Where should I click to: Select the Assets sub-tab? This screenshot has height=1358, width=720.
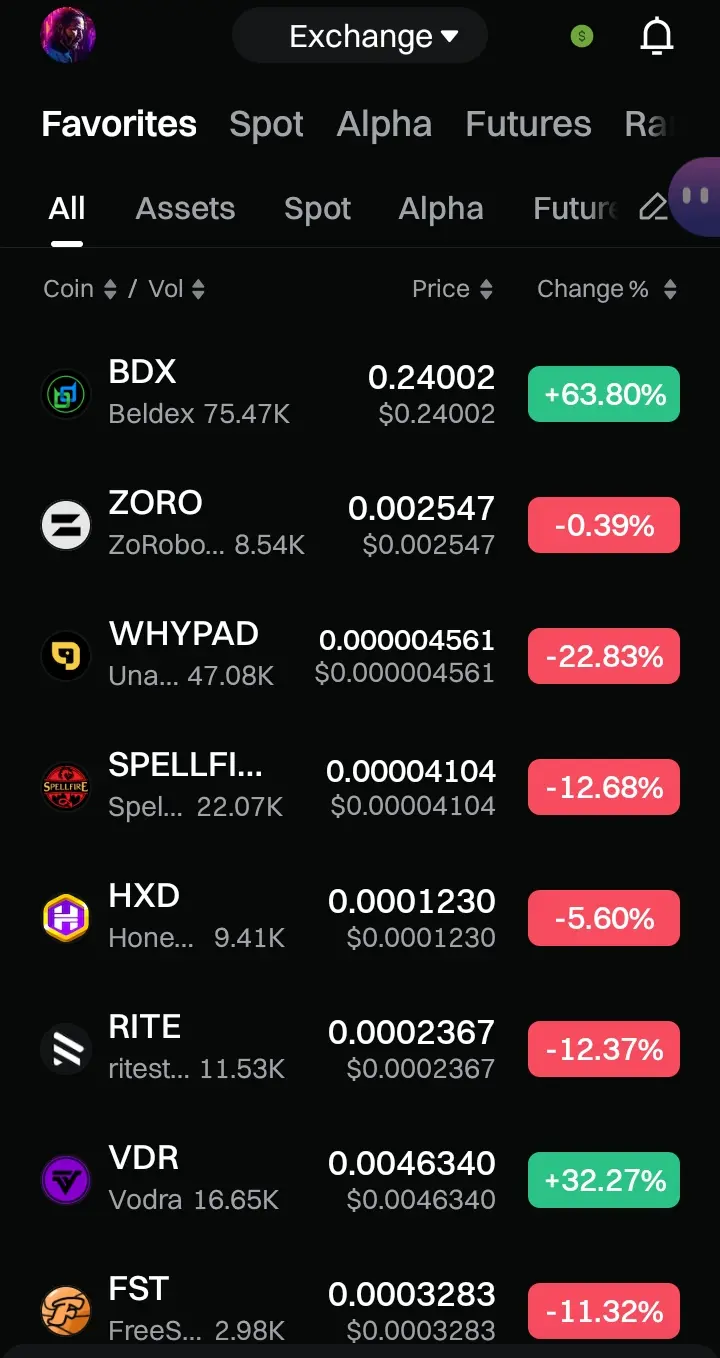click(185, 208)
